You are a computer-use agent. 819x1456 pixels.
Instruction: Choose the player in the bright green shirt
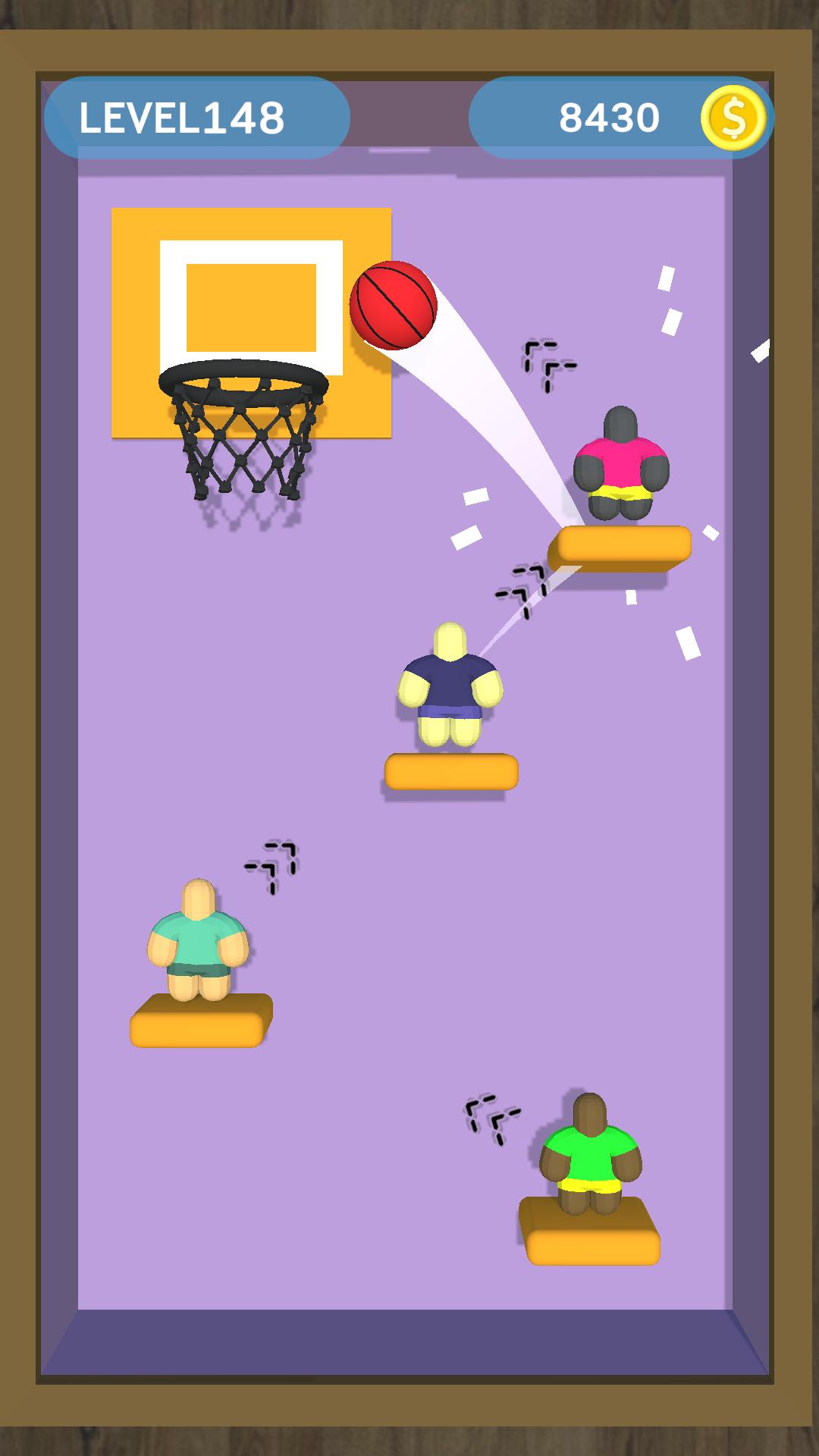pos(590,1153)
